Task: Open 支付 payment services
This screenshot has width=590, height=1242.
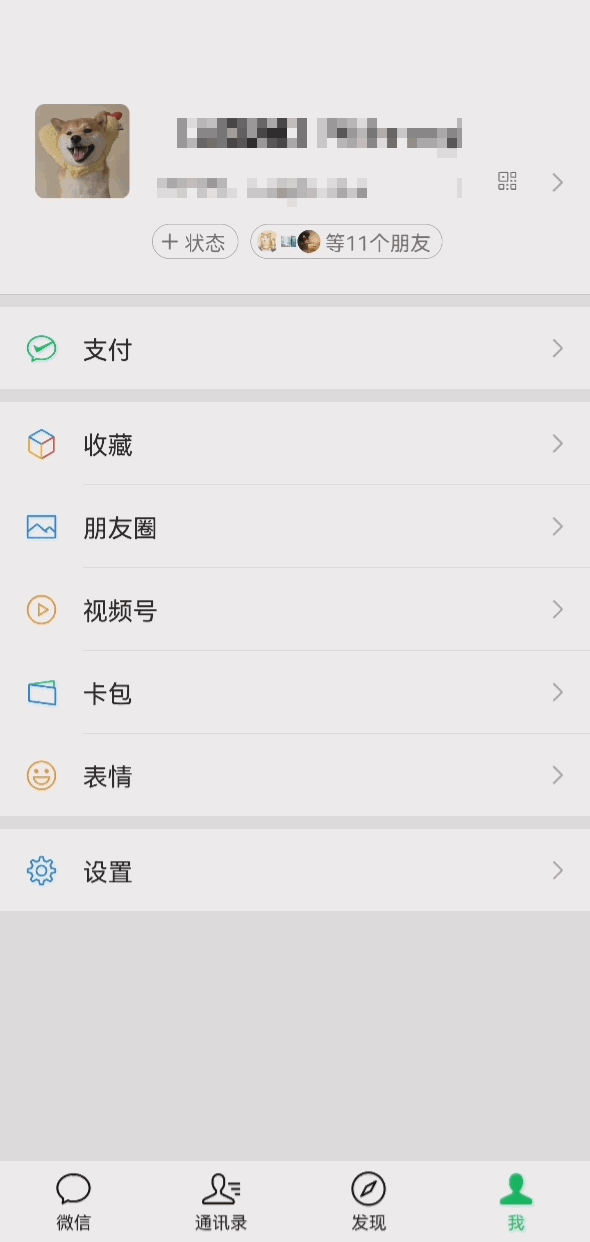Action: point(295,348)
